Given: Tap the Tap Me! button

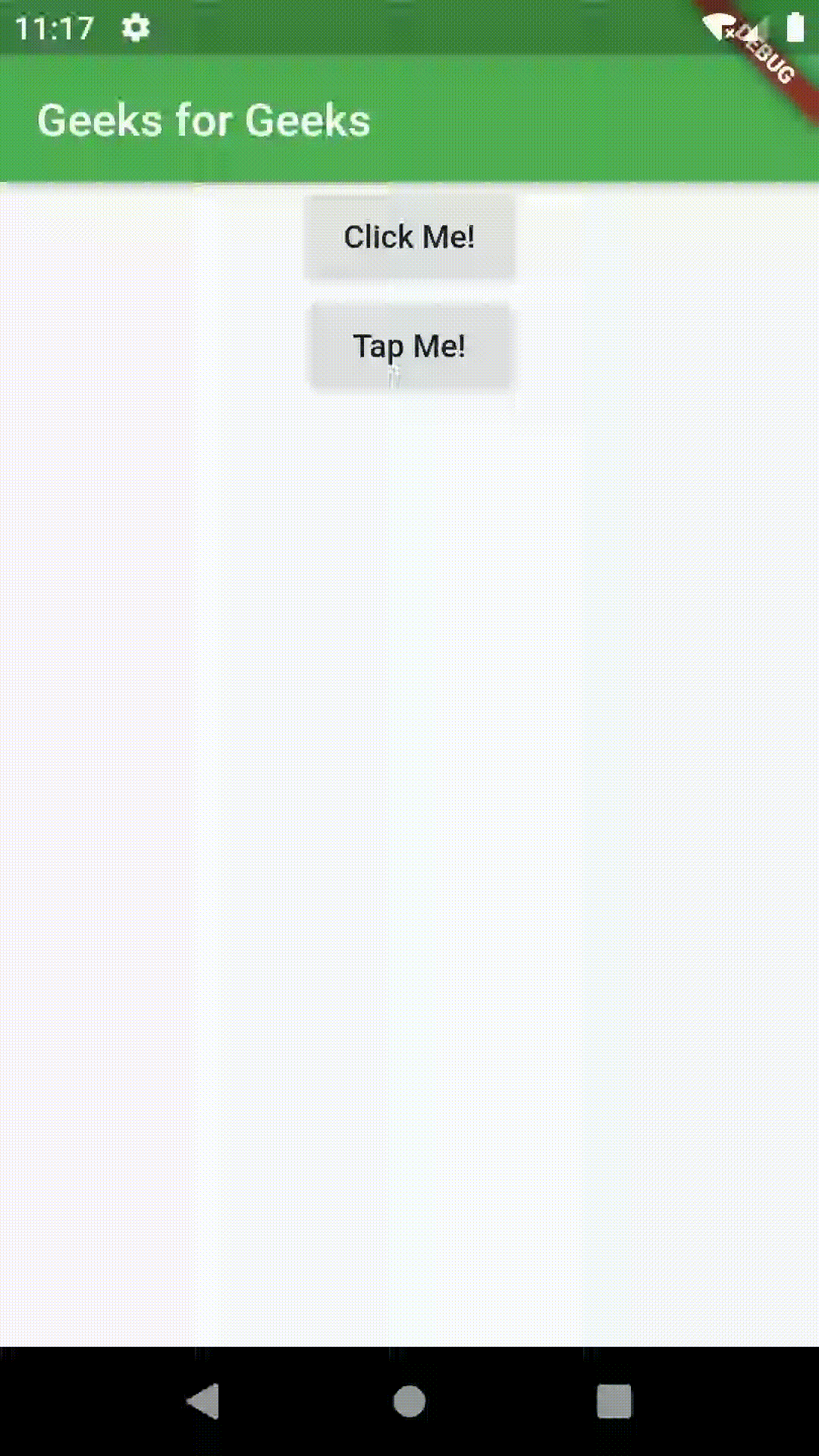Looking at the screenshot, I should 410,347.
